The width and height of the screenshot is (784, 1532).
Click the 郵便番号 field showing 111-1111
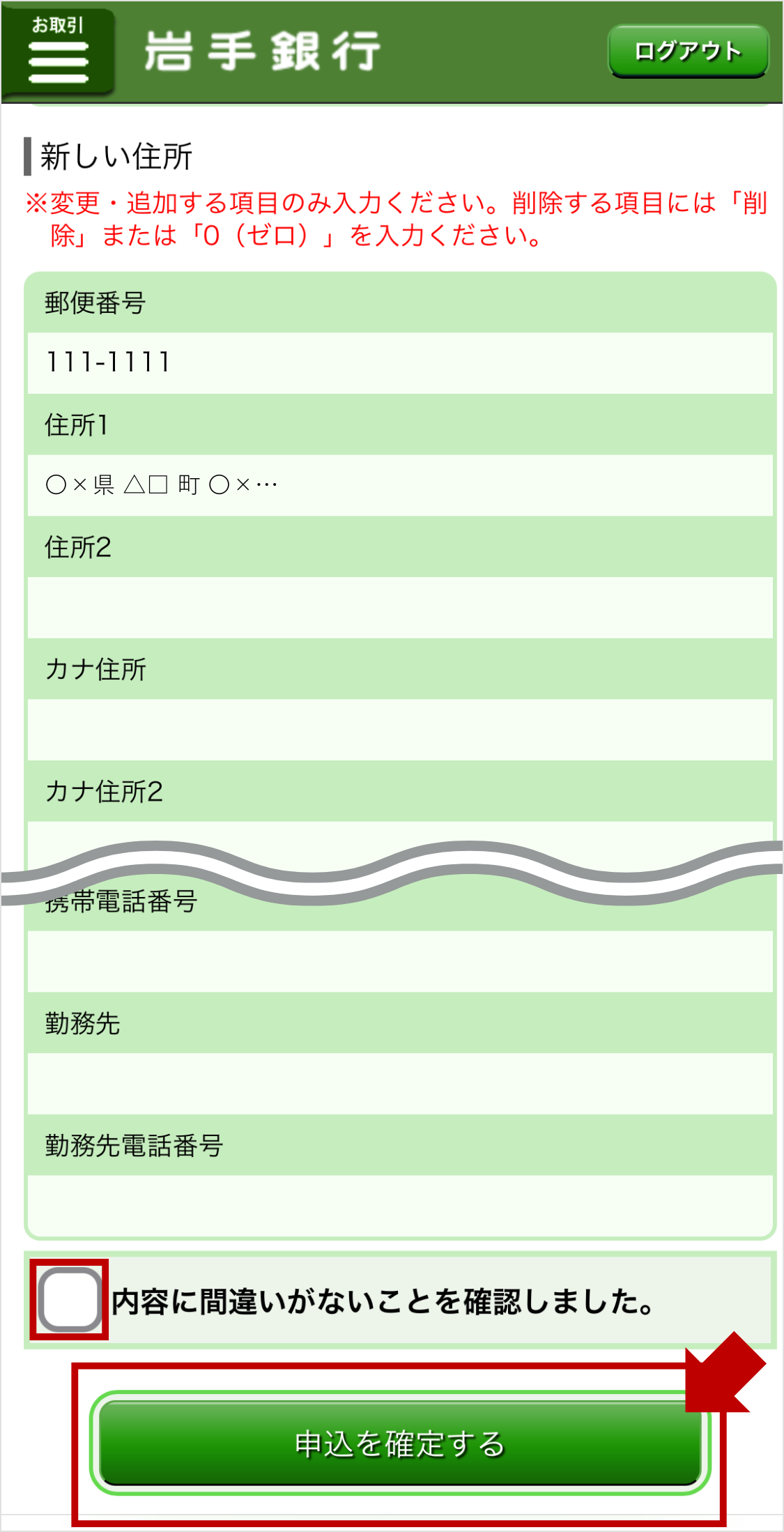(x=390, y=362)
